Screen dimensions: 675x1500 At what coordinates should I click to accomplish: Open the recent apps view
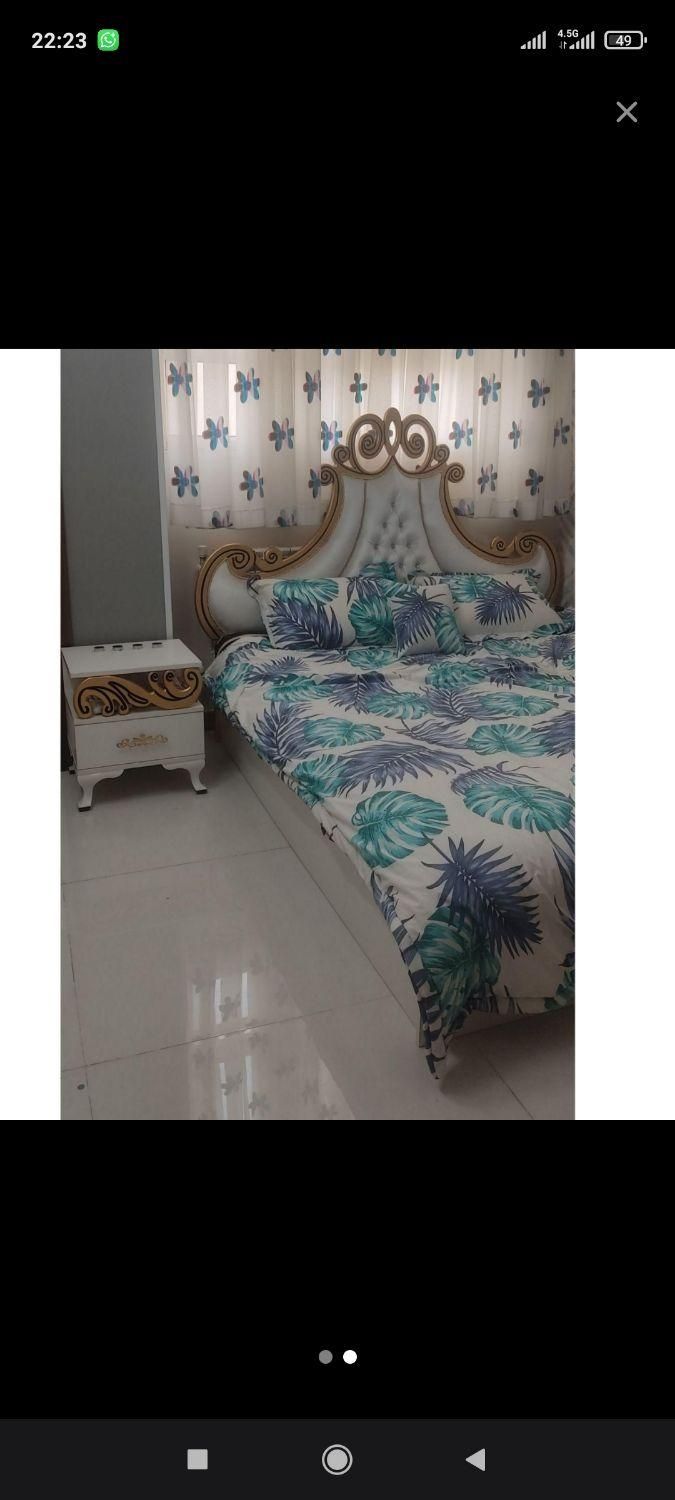click(198, 1460)
